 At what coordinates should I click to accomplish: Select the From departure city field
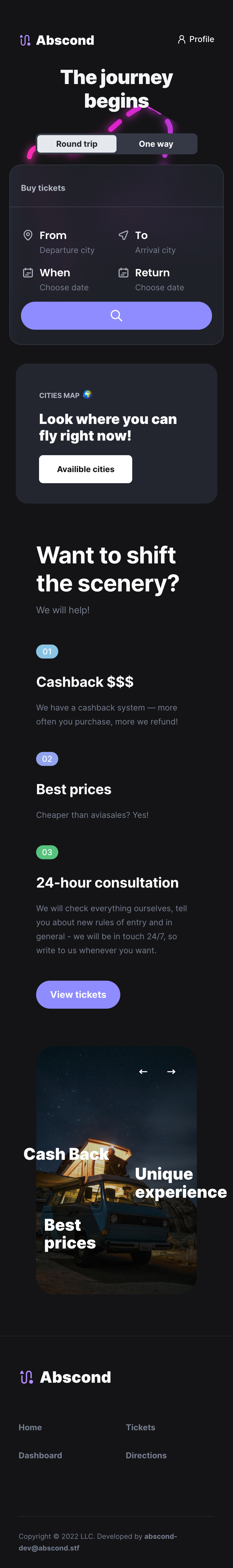pos(66,242)
